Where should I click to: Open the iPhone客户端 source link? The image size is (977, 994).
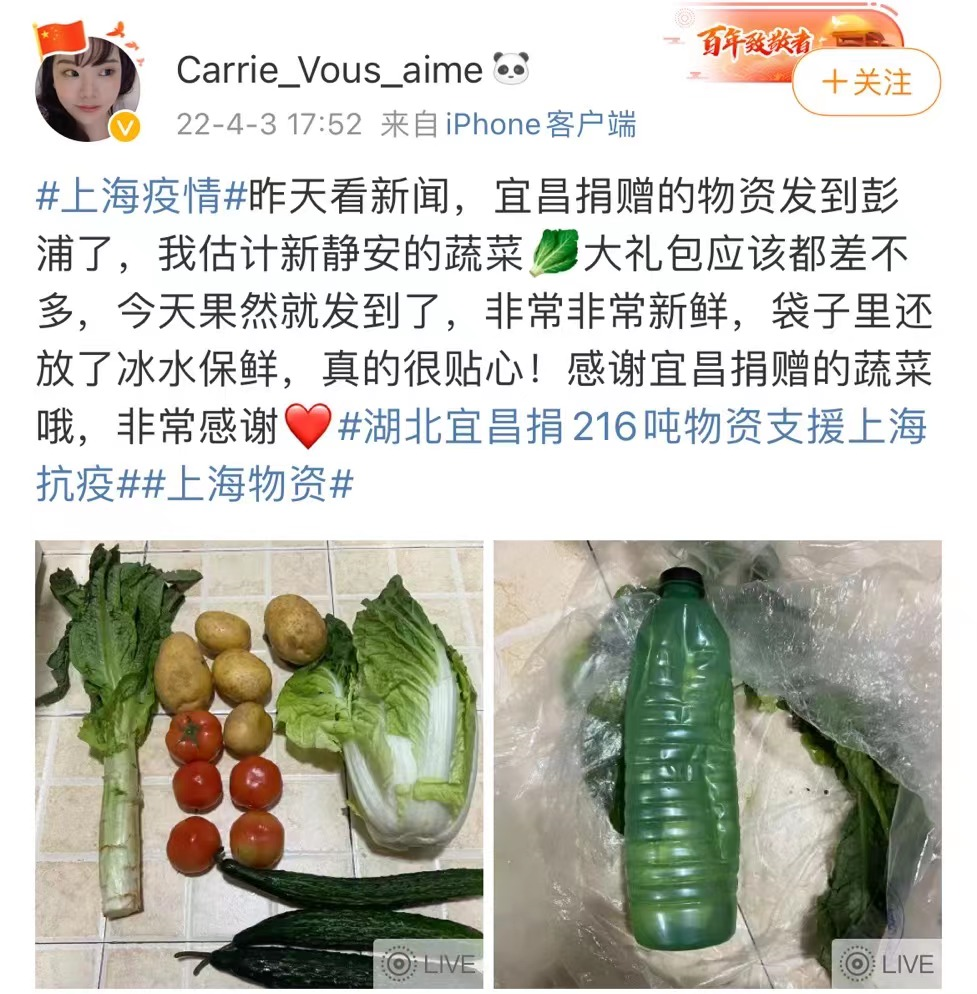[540, 124]
